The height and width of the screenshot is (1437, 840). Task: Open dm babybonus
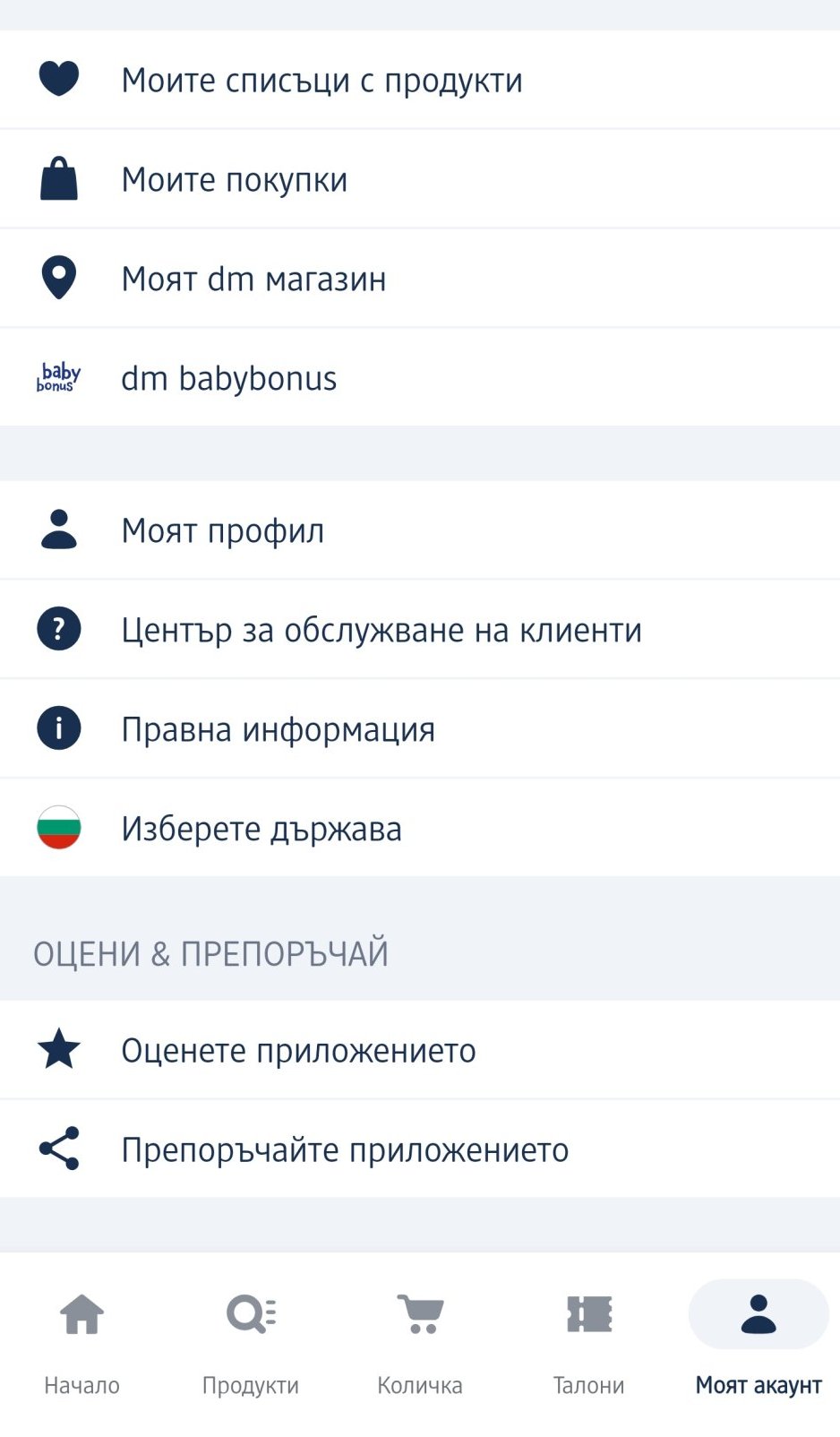point(420,378)
